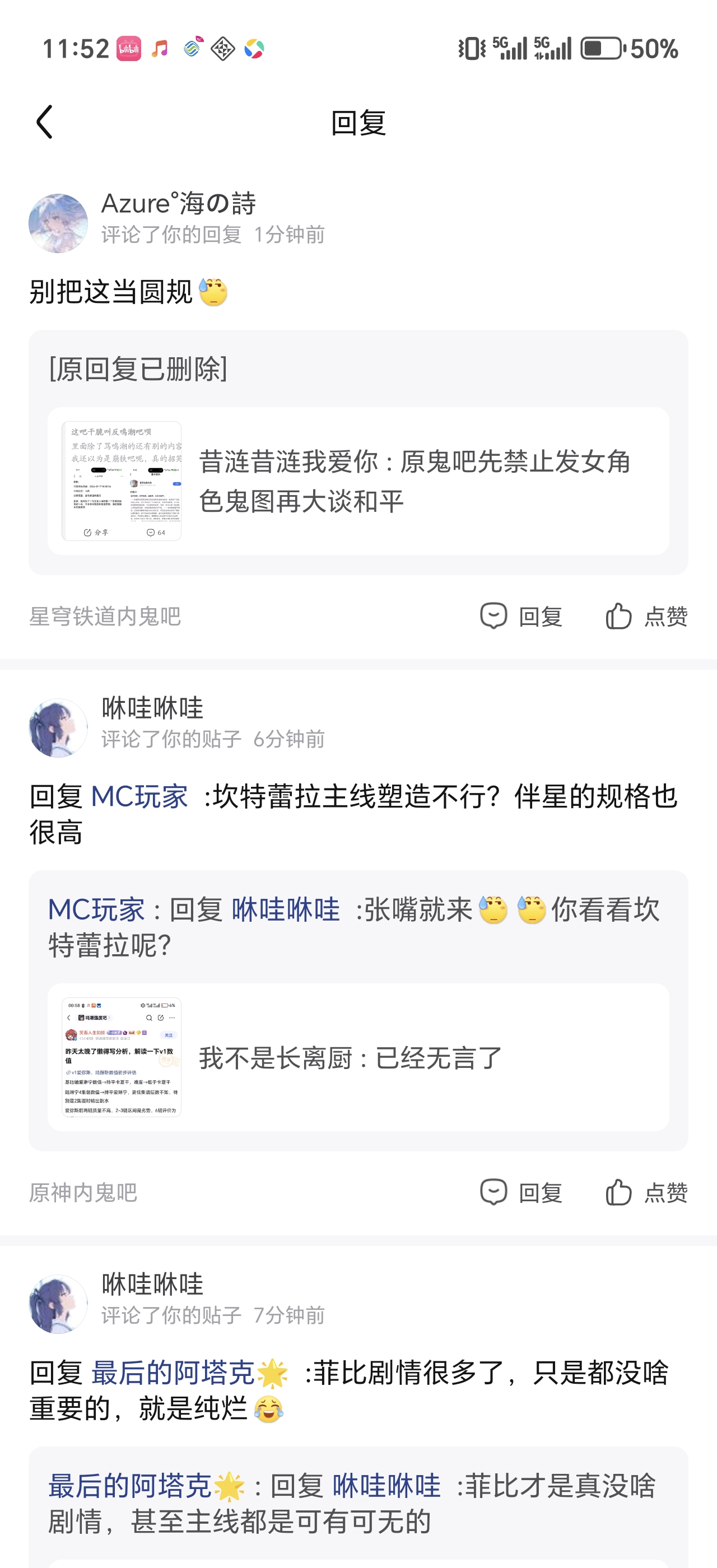Image resolution: width=717 pixels, height=1568 pixels.
Task: Like 咻哇咻哇's comment about 坎特蕾拉
Action: pyautogui.click(x=646, y=1192)
